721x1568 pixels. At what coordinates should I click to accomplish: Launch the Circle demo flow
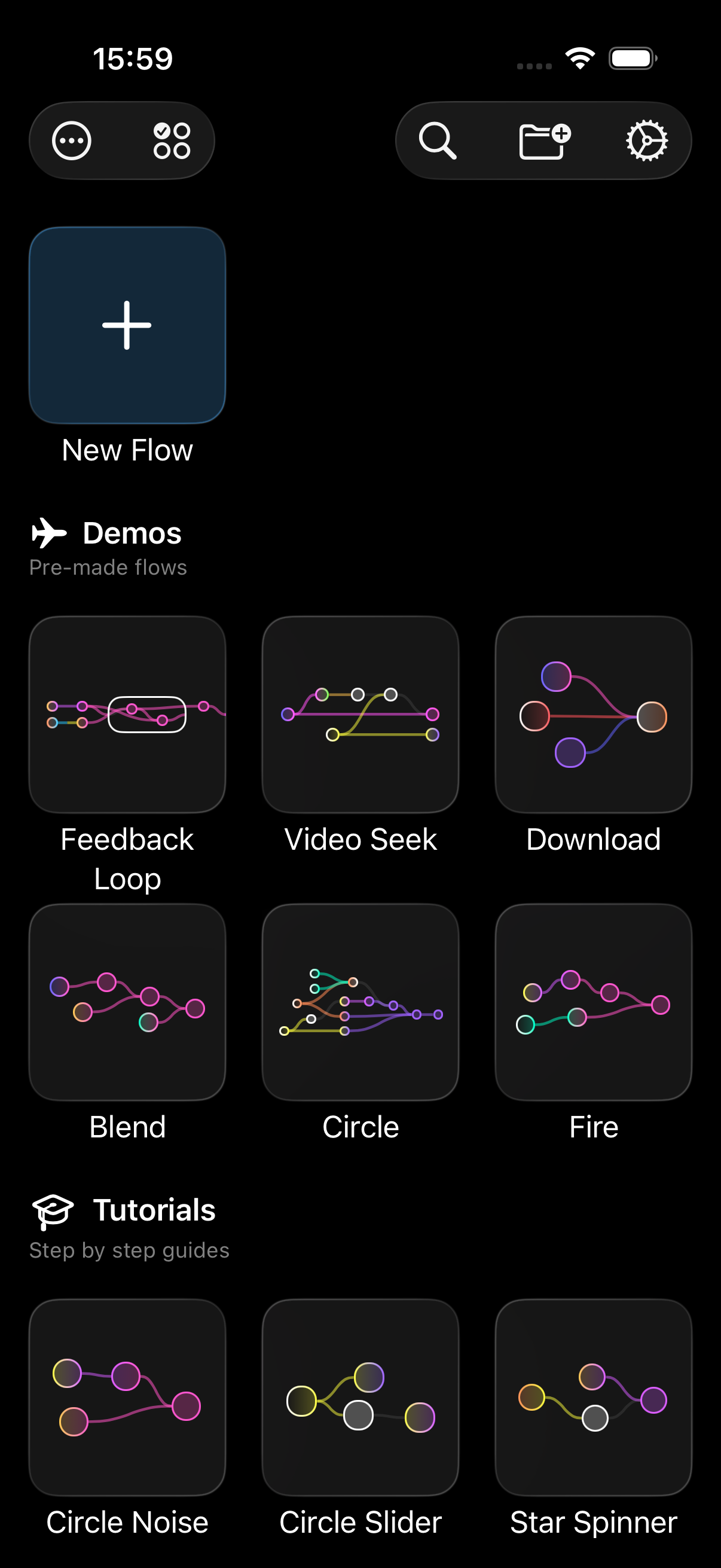coord(360,1002)
